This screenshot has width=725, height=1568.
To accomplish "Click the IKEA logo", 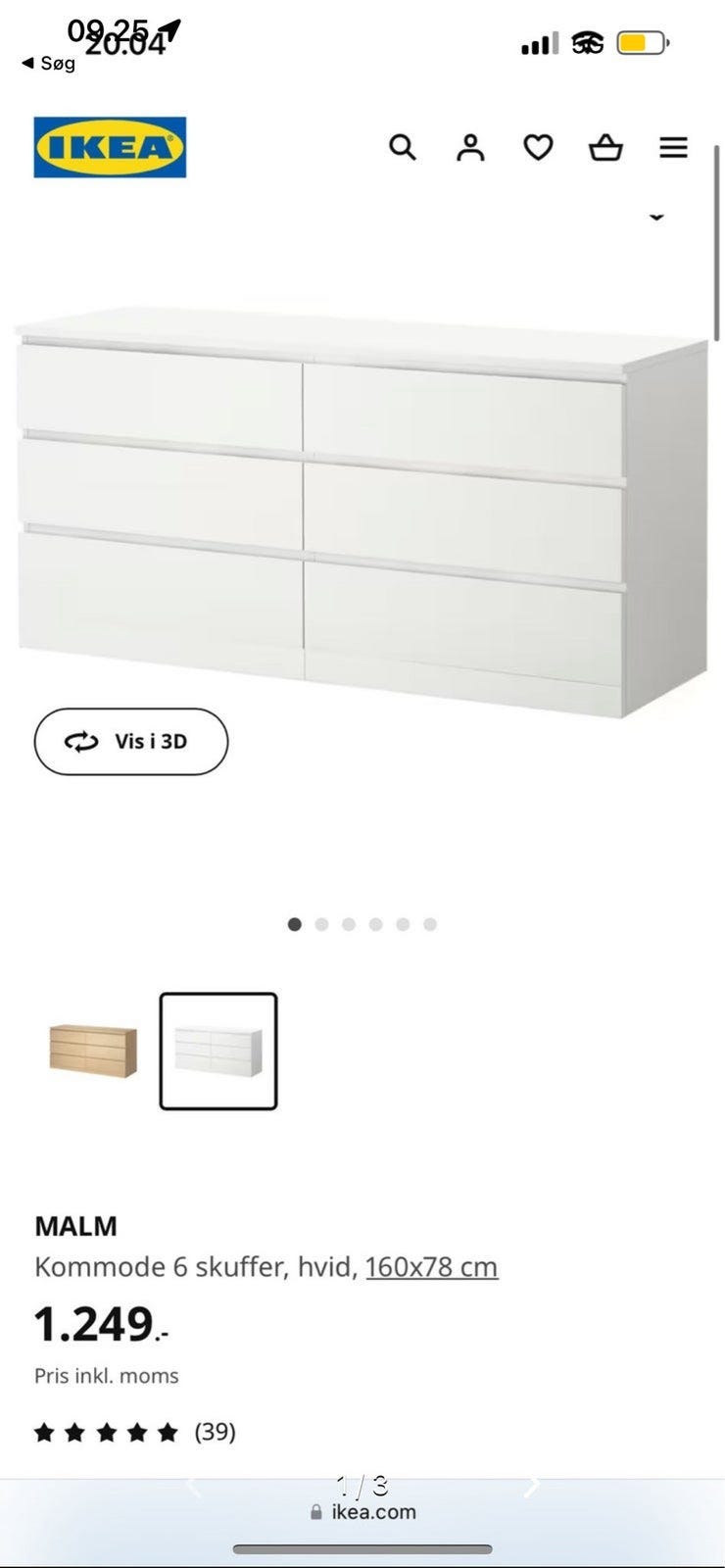I will tap(111, 148).
